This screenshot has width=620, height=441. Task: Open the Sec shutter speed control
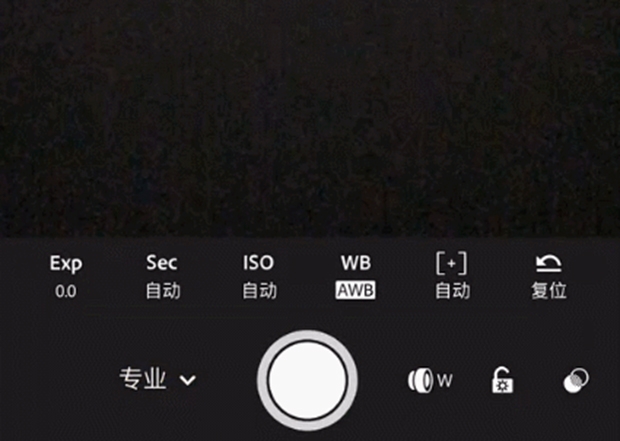(x=162, y=276)
